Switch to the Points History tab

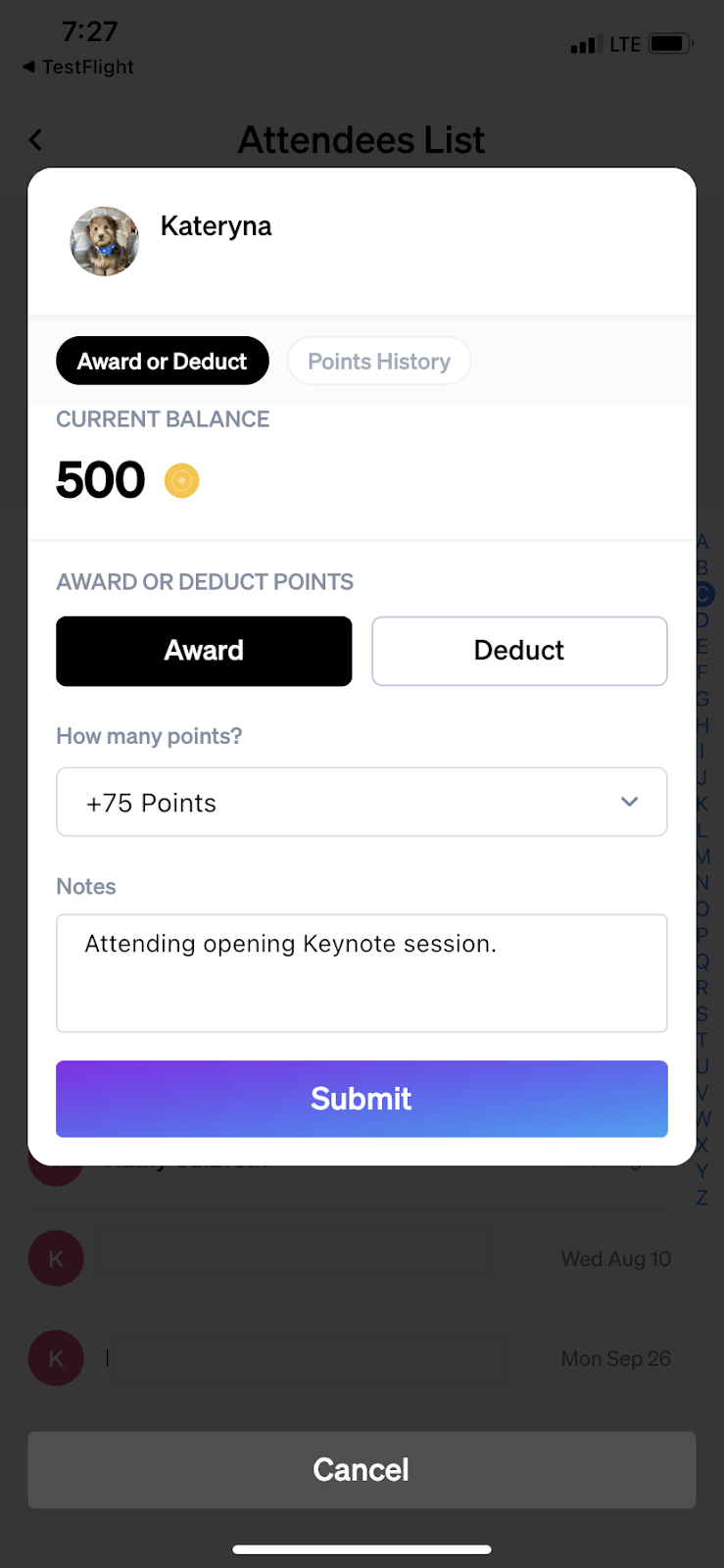click(379, 361)
